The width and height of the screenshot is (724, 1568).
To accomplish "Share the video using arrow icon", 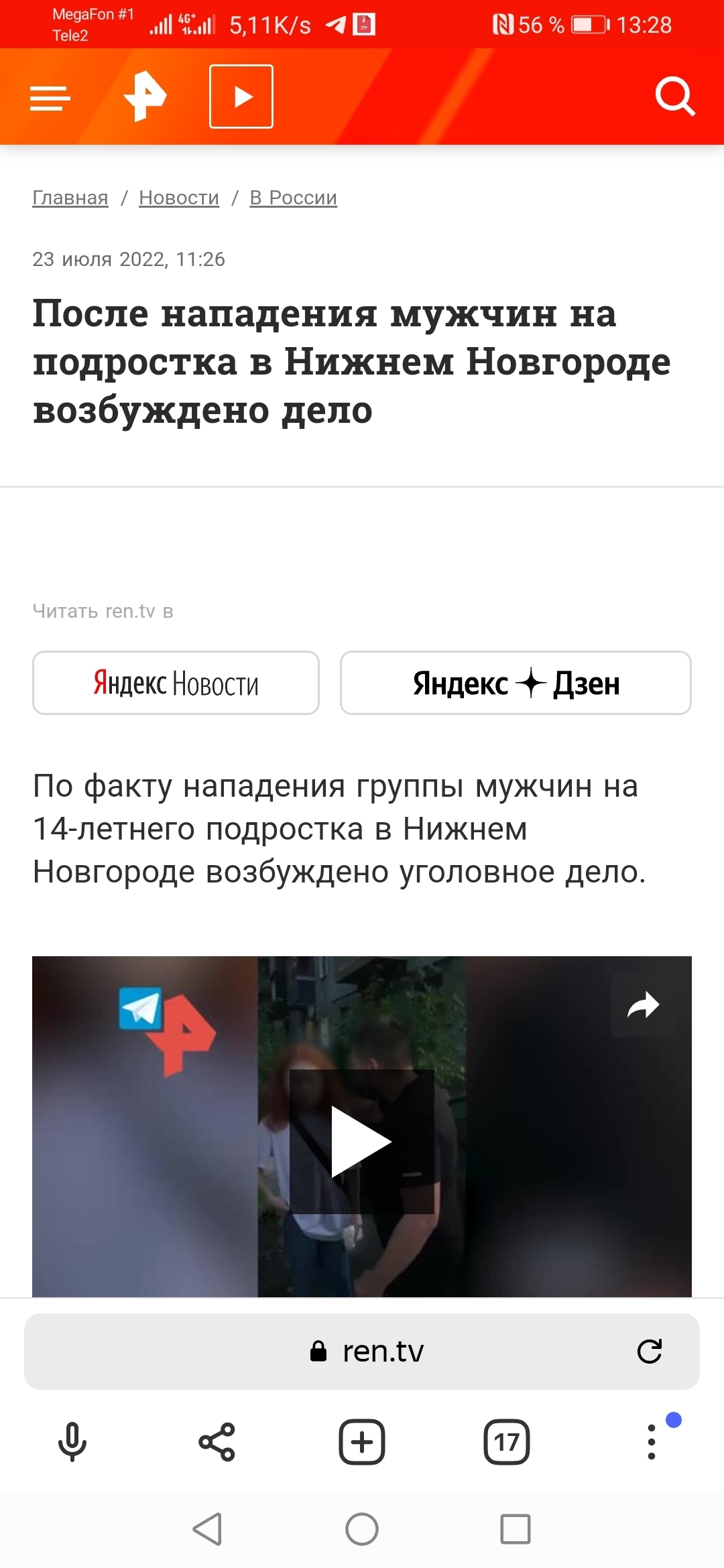I will [643, 1004].
